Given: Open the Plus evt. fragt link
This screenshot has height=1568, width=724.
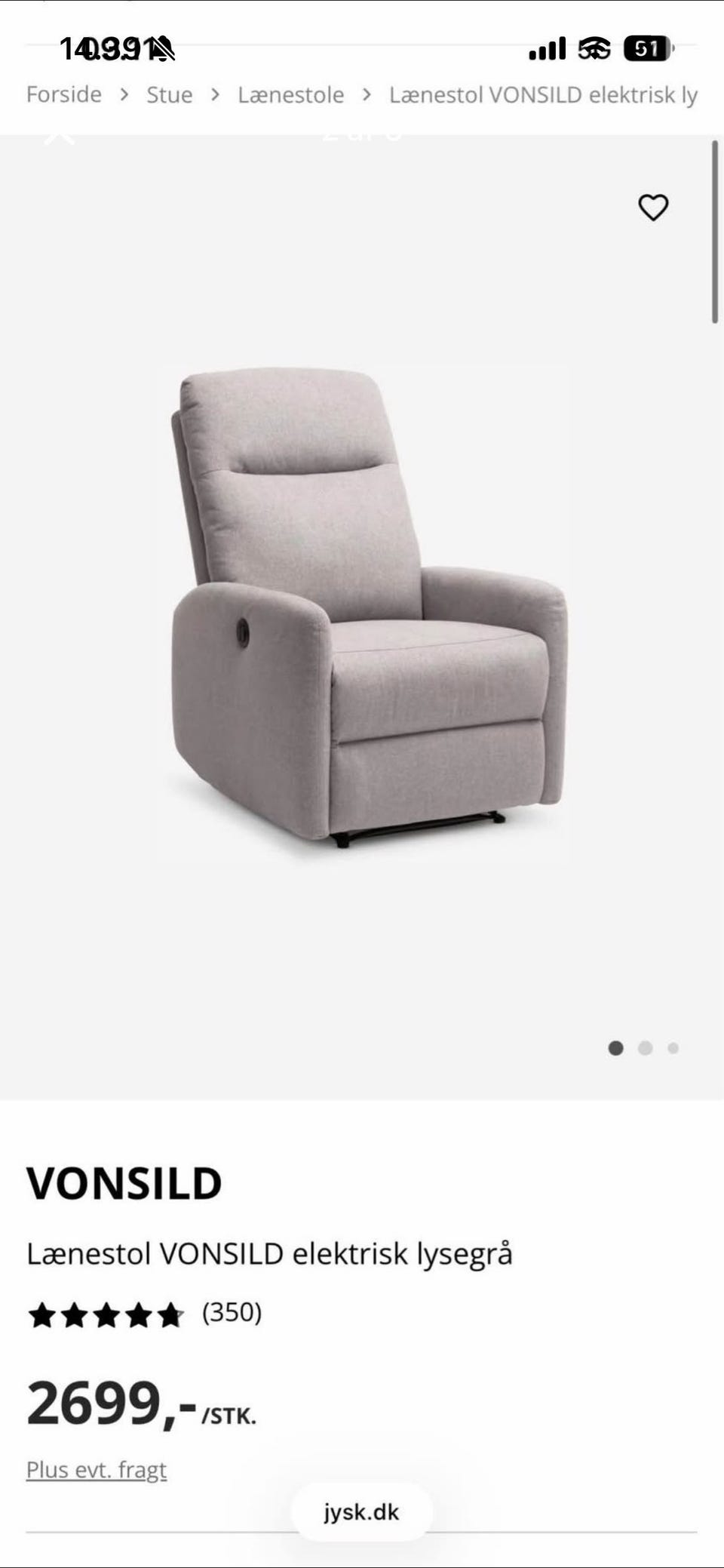Looking at the screenshot, I should click(x=97, y=1469).
